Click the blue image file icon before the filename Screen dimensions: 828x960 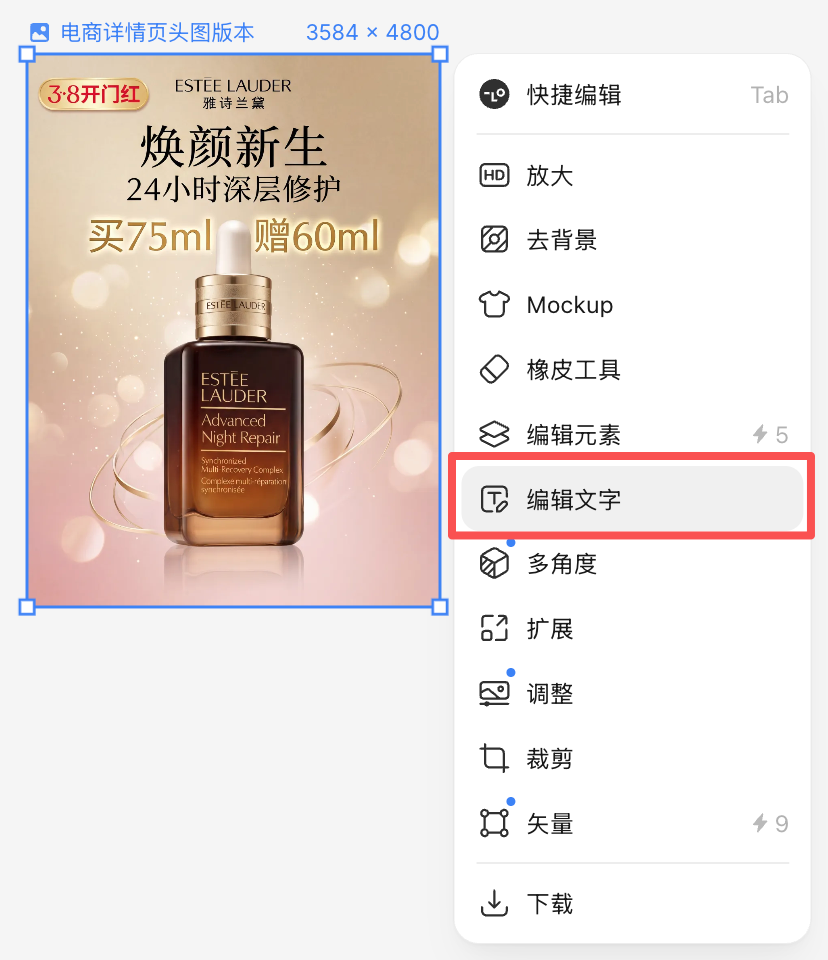point(39,31)
